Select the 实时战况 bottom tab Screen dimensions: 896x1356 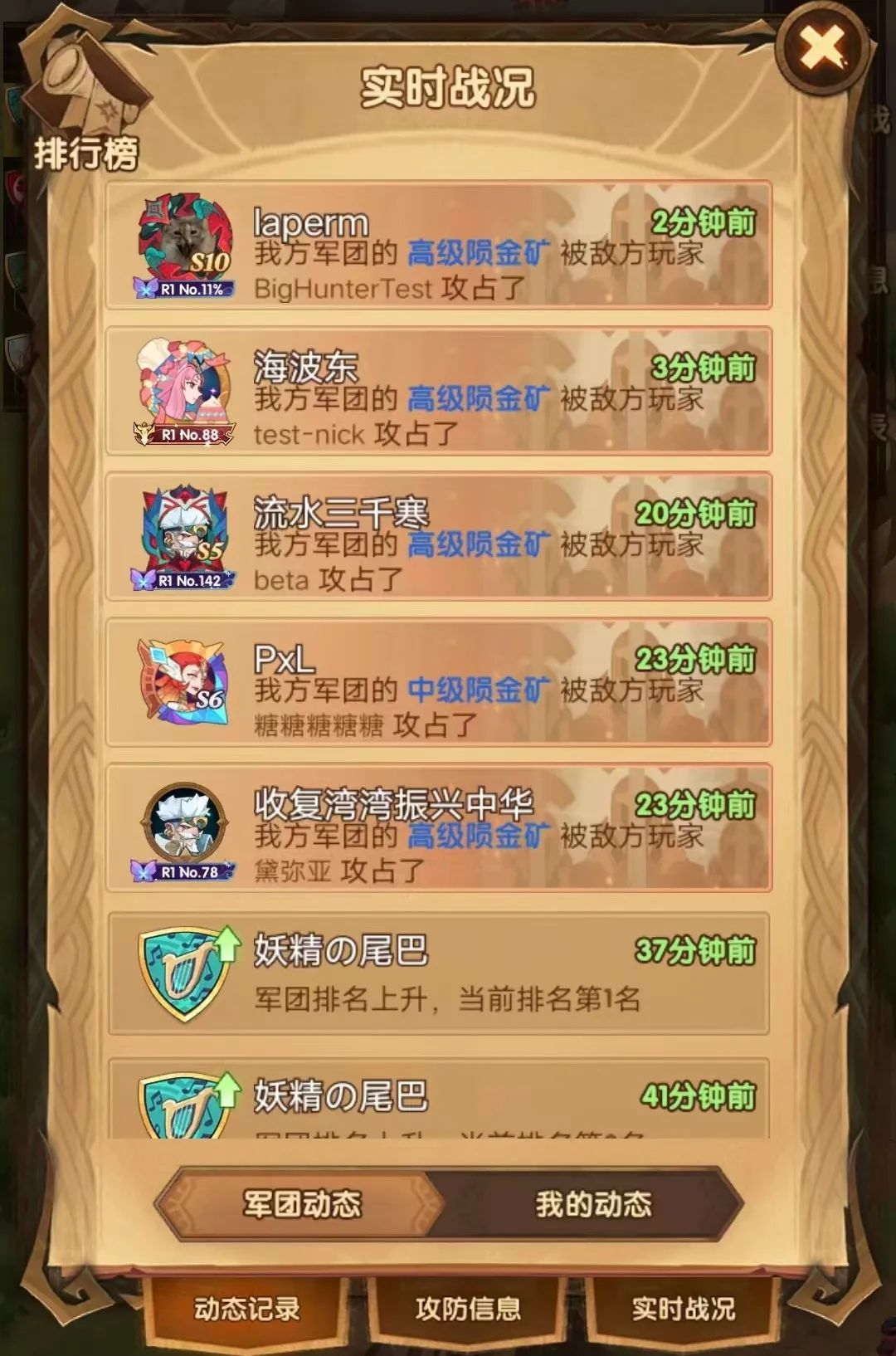(684, 1309)
